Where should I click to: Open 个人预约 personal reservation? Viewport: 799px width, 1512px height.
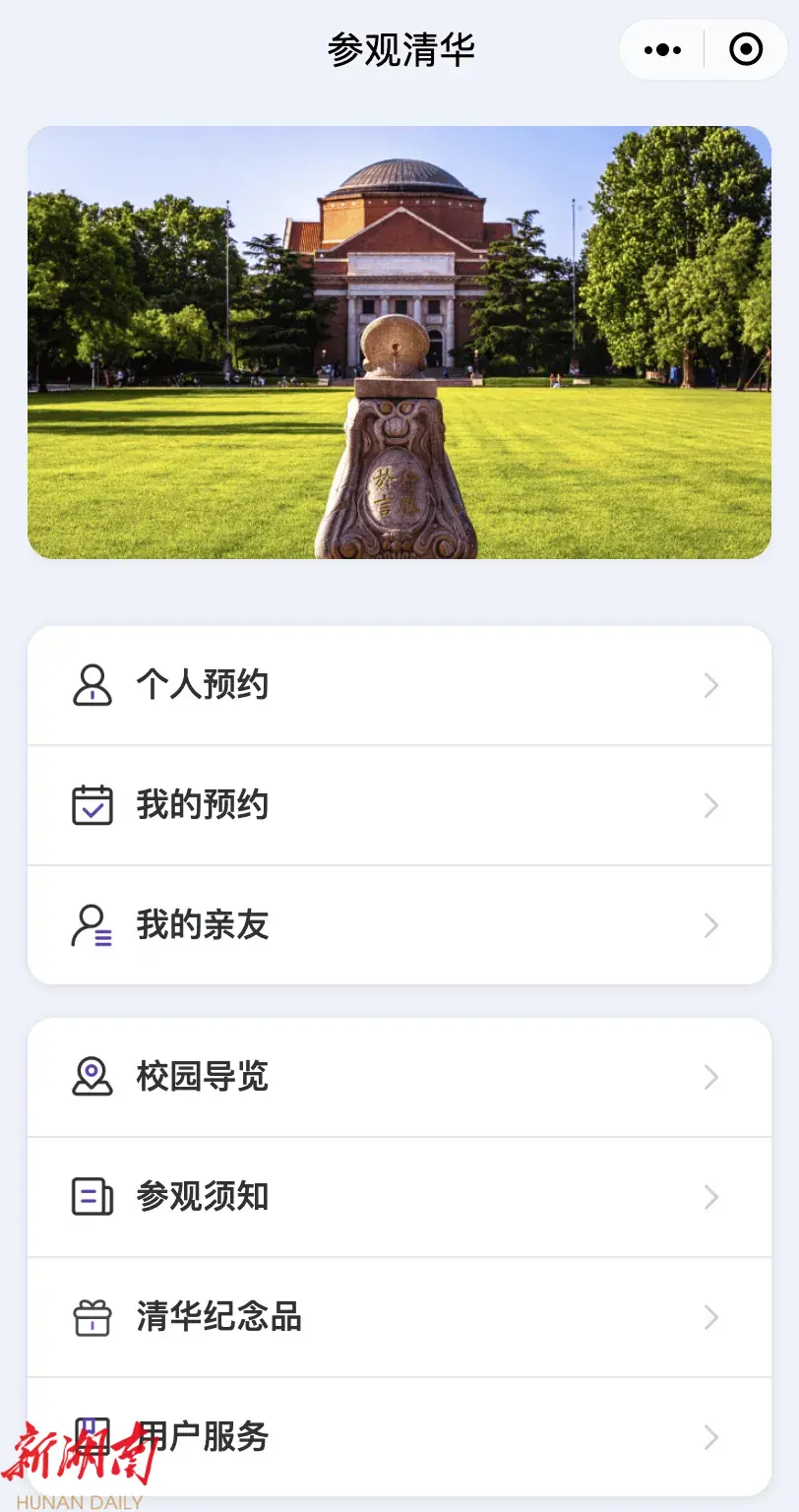click(x=399, y=685)
